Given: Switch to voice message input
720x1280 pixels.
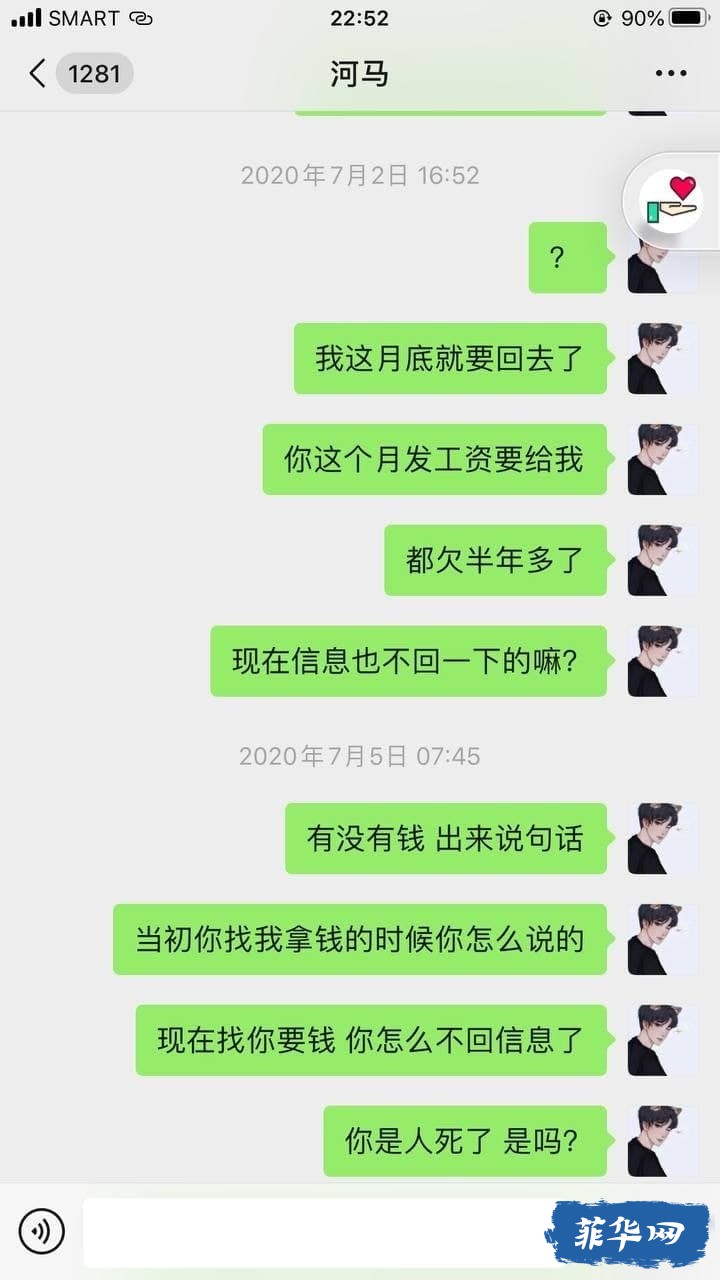Looking at the screenshot, I should pyautogui.click(x=41, y=1231).
